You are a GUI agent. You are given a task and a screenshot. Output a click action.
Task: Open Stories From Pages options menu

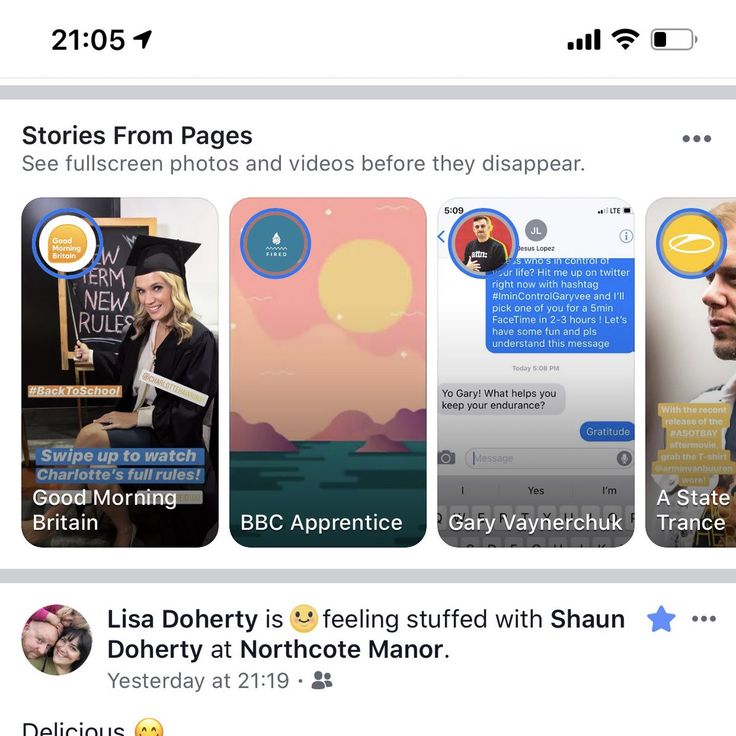(x=696, y=139)
